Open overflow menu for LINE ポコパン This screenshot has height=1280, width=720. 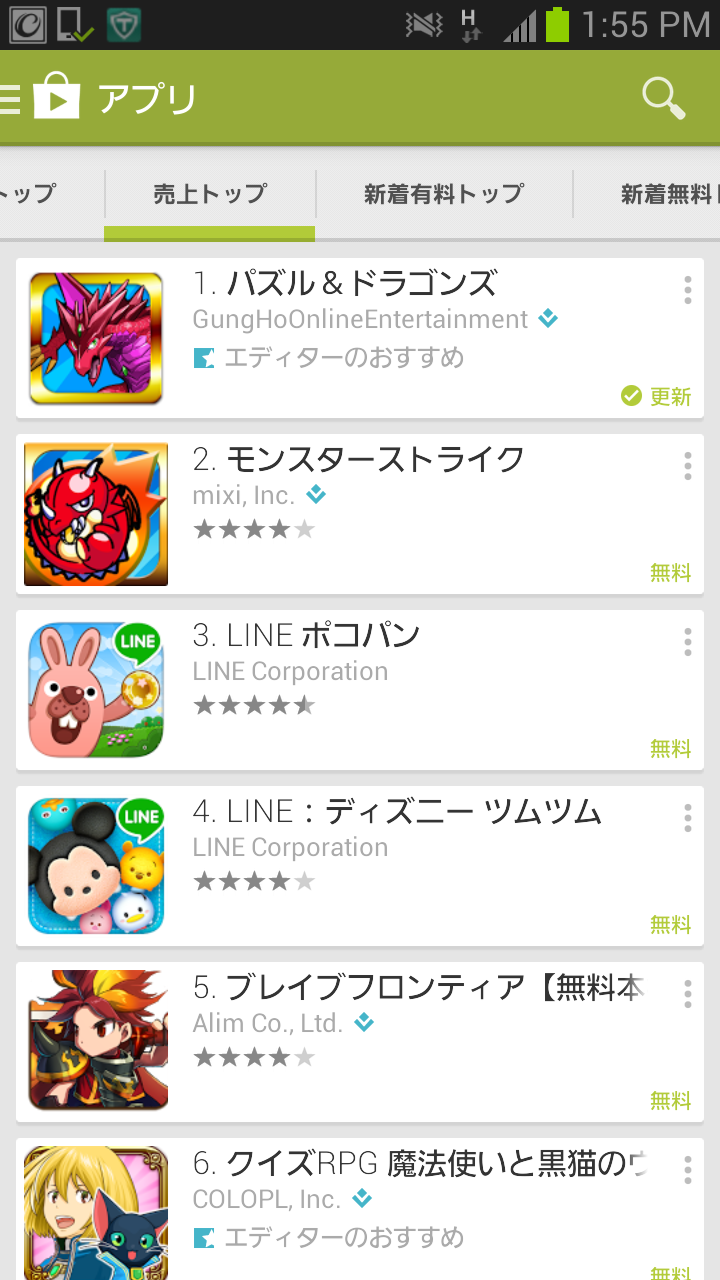click(687, 642)
